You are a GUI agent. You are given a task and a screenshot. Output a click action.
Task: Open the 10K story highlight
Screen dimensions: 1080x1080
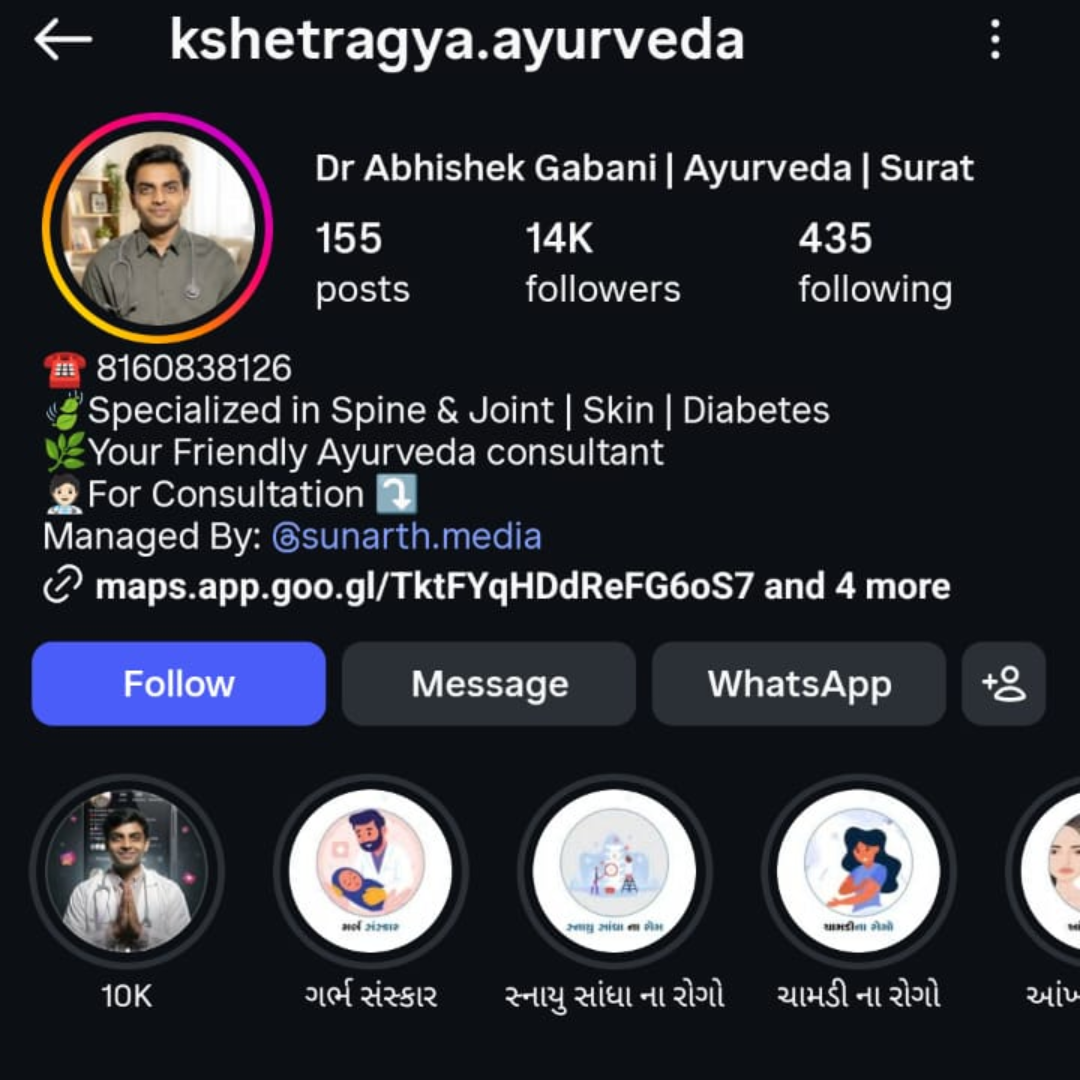pos(126,870)
